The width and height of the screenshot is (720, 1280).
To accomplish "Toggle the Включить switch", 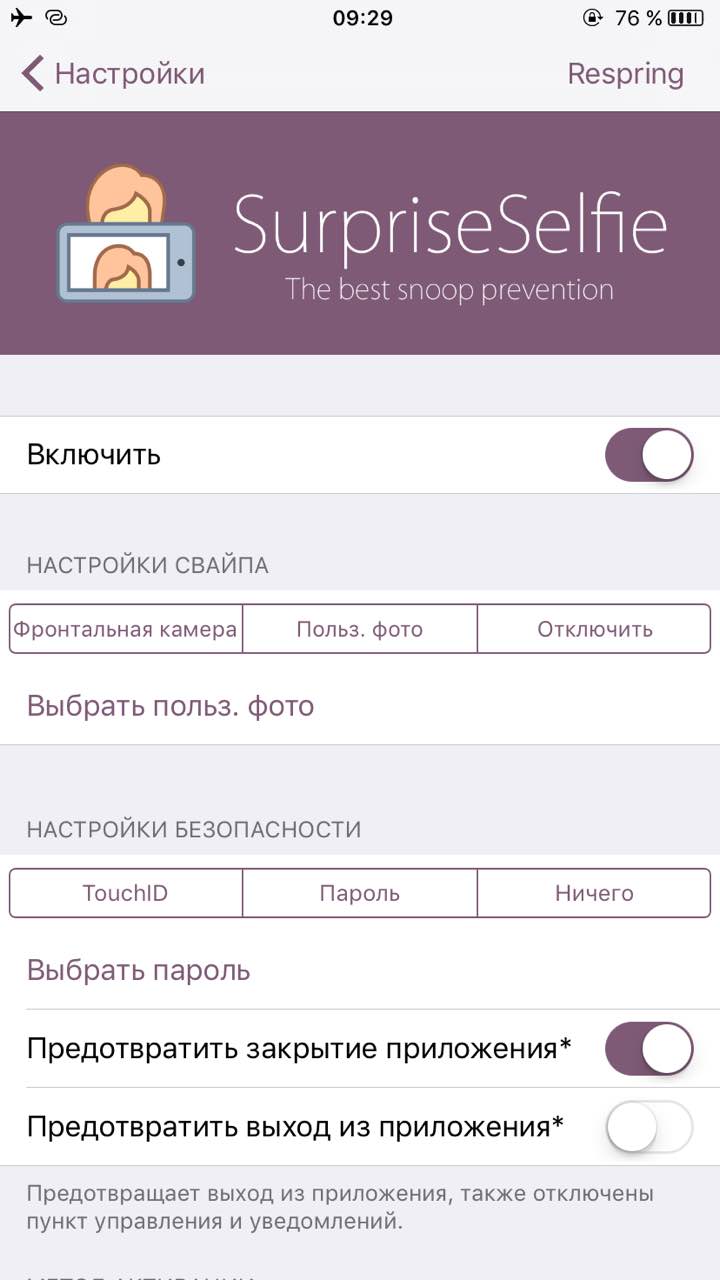I will point(649,455).
